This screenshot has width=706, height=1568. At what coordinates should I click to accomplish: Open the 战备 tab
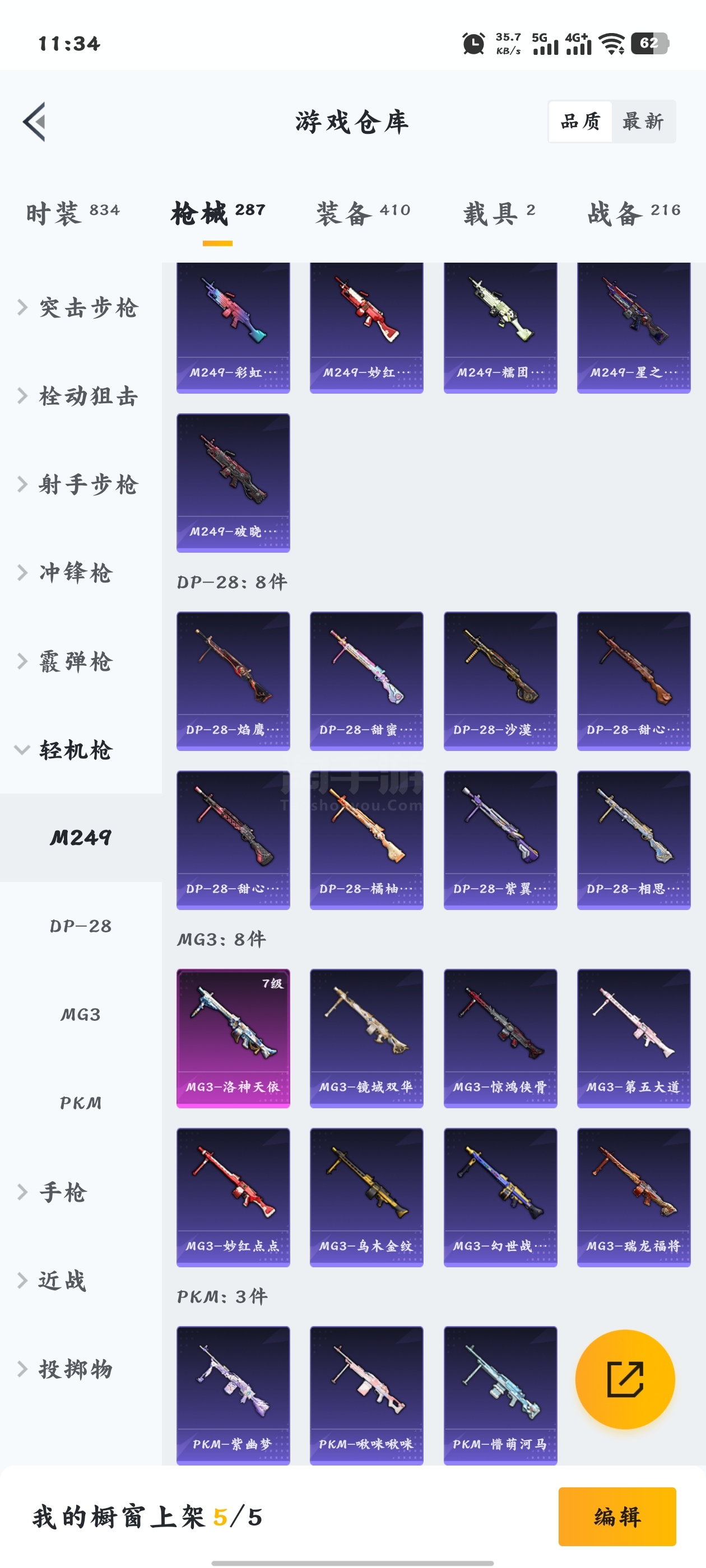click(x=634, y=213)
